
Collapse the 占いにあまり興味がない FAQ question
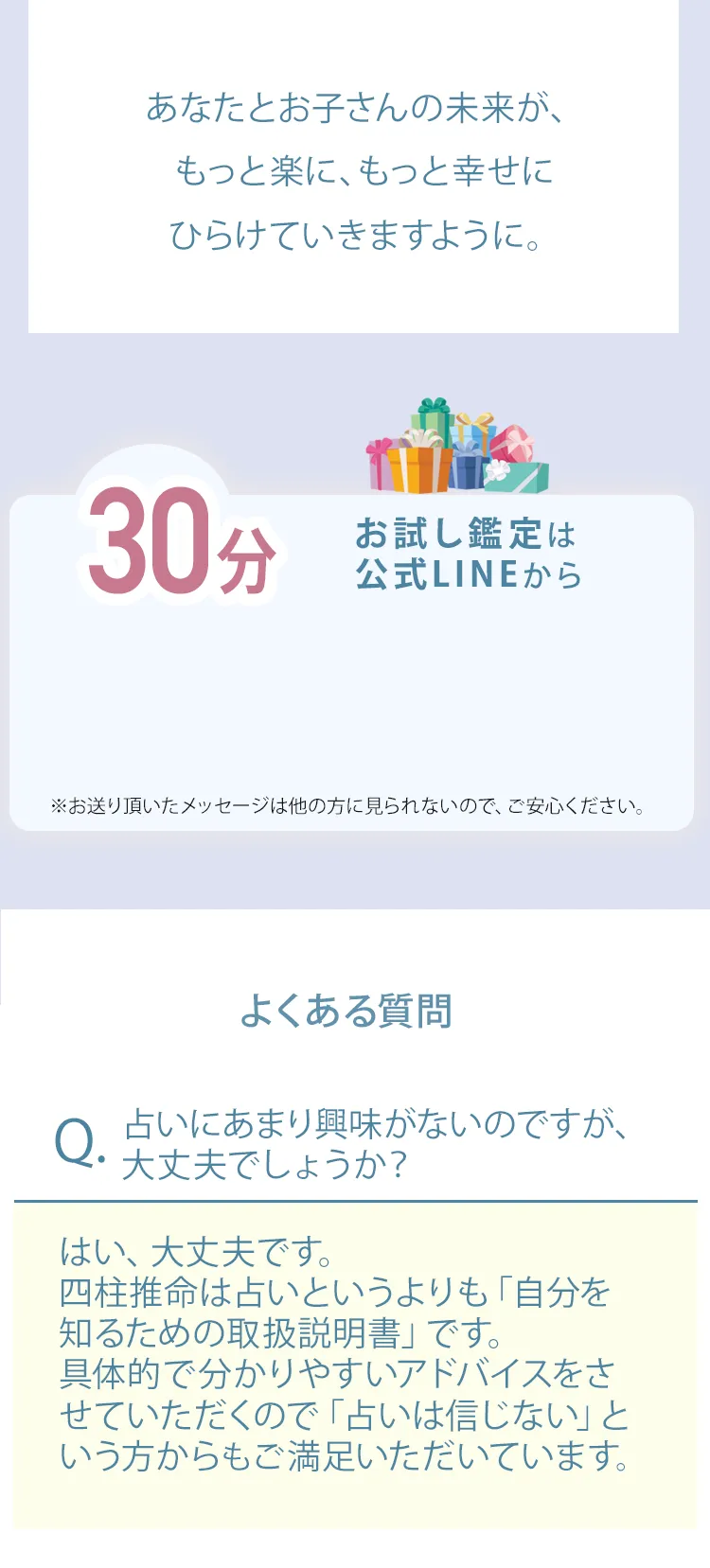click(355, 1144)
